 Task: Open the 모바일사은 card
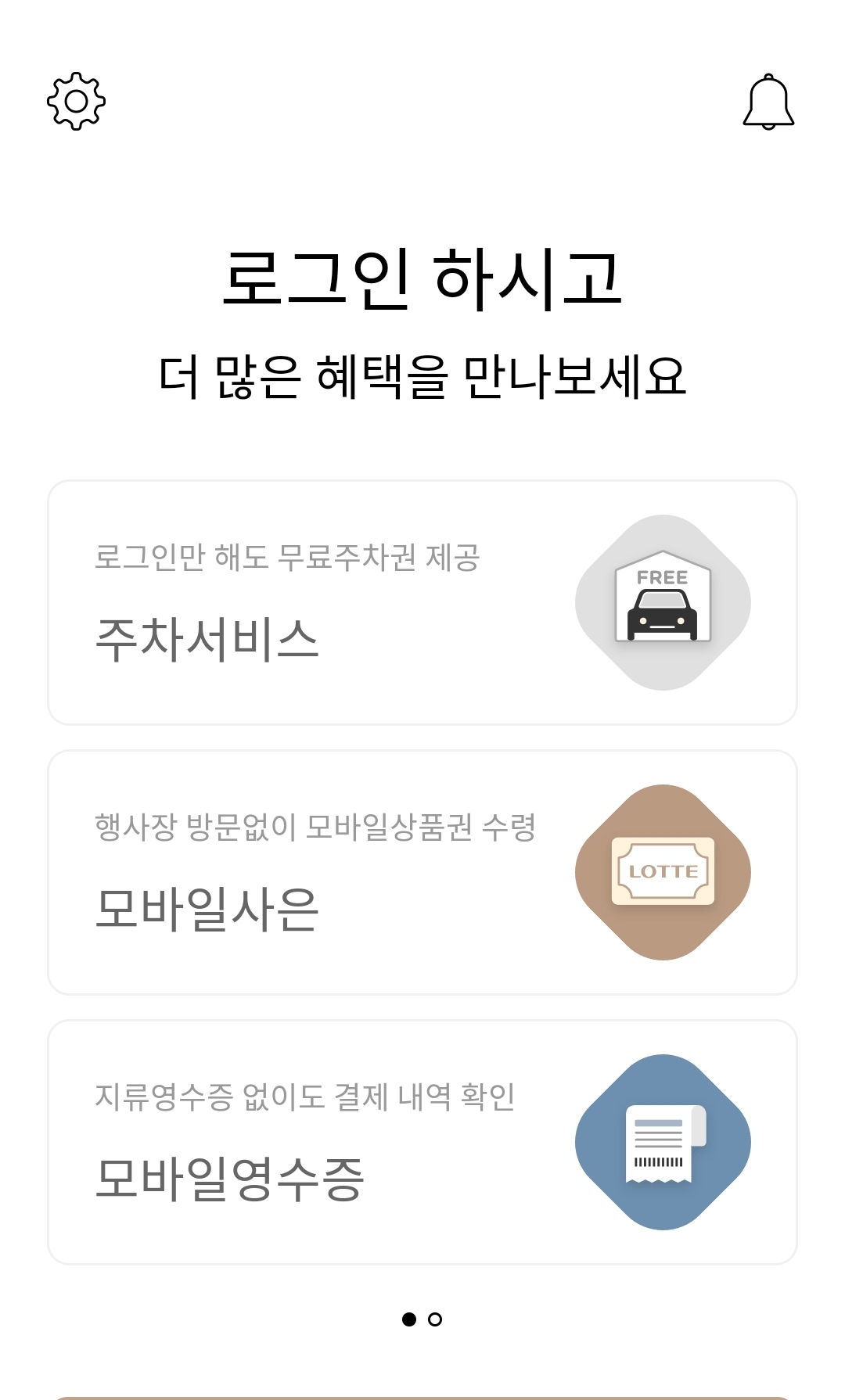pos(422,871)
